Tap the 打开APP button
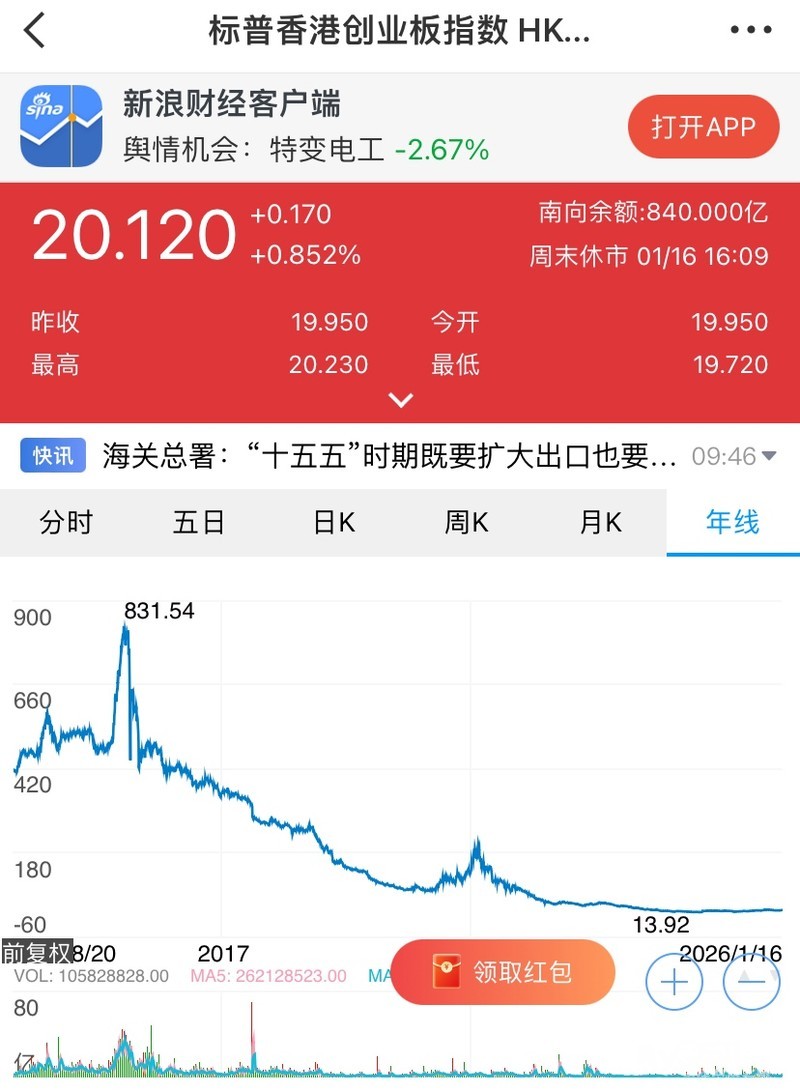 point(703,126)
